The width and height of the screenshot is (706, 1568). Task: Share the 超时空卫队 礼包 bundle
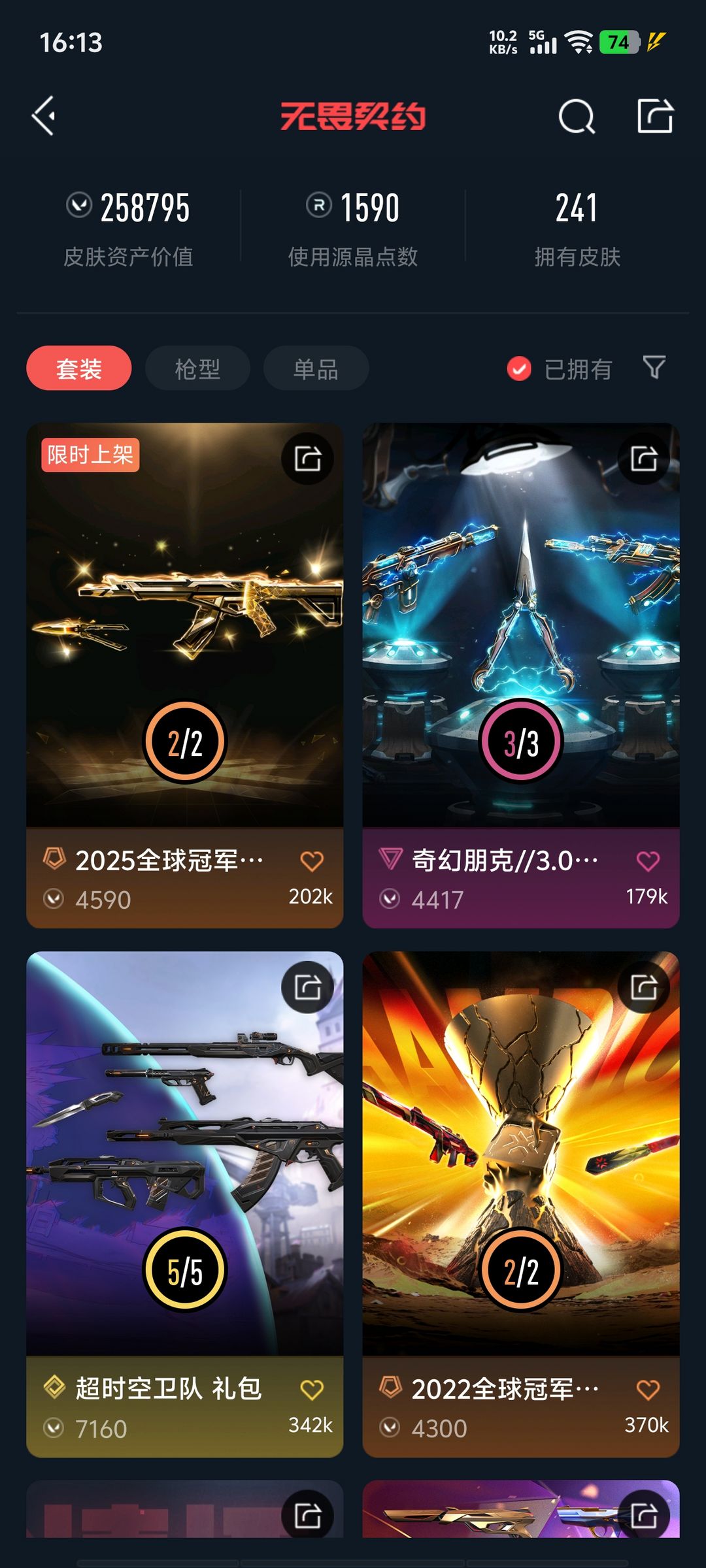click(308, 987)
